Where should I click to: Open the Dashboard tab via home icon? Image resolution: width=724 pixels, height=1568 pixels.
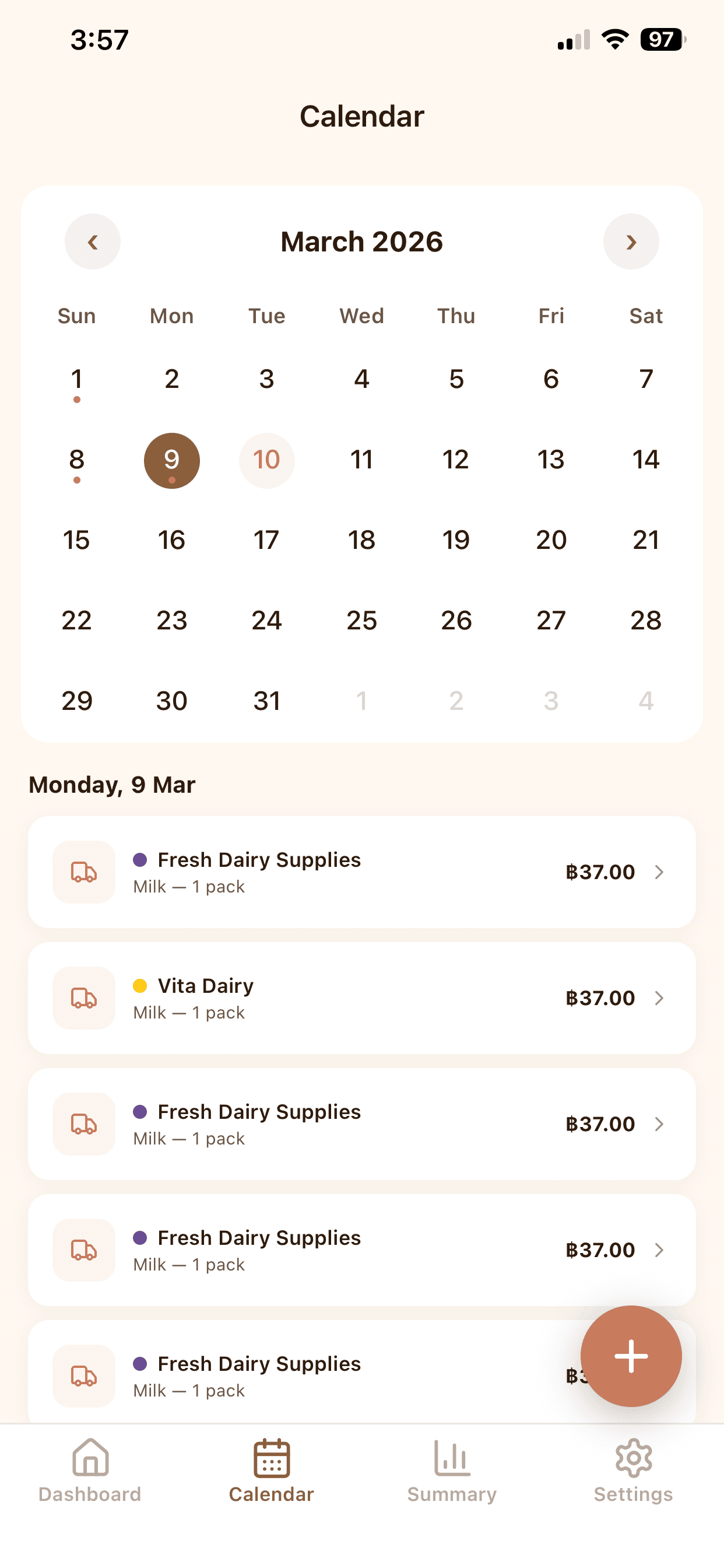point(90,1473)
